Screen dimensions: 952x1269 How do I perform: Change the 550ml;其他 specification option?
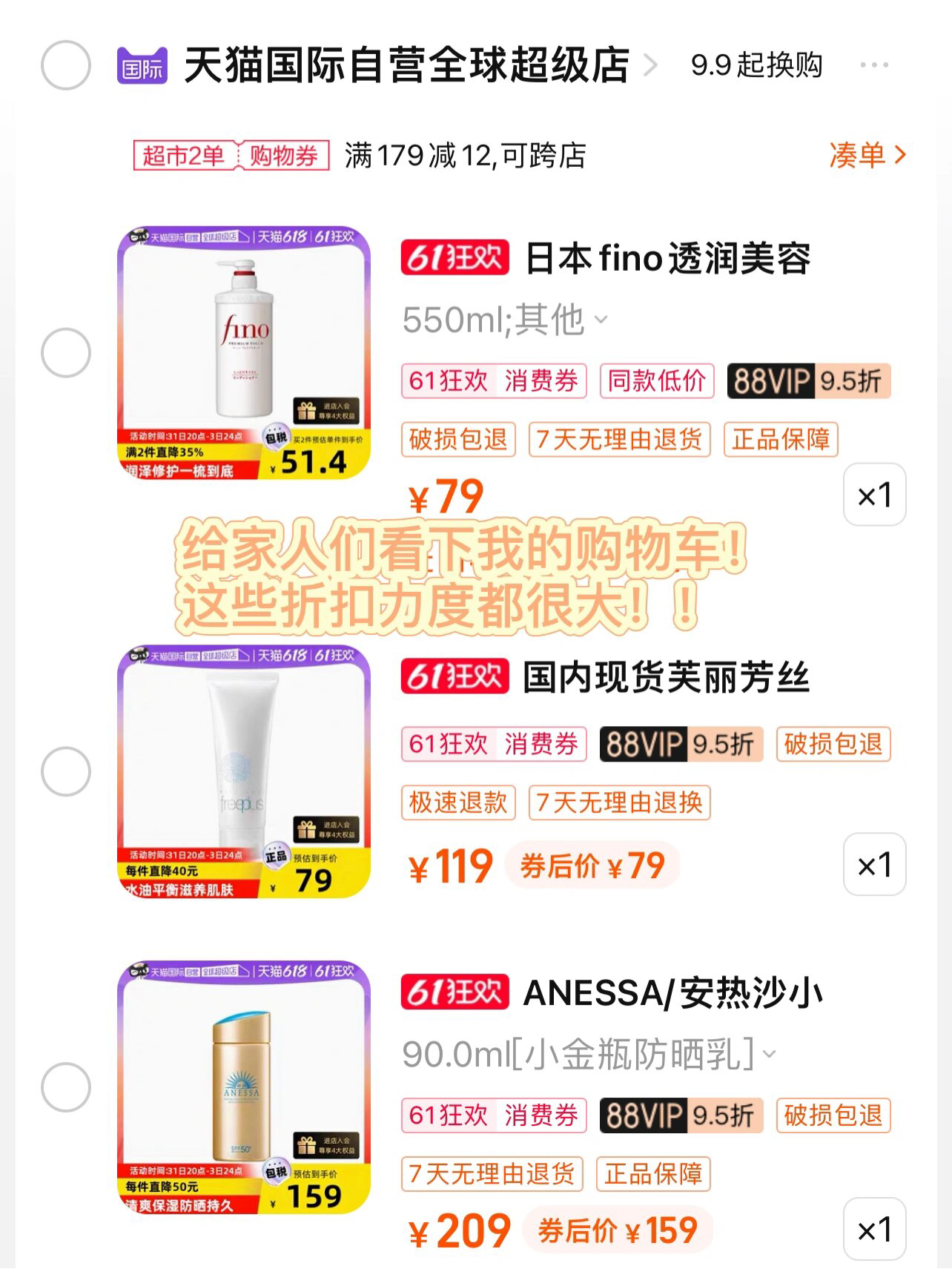504,320
